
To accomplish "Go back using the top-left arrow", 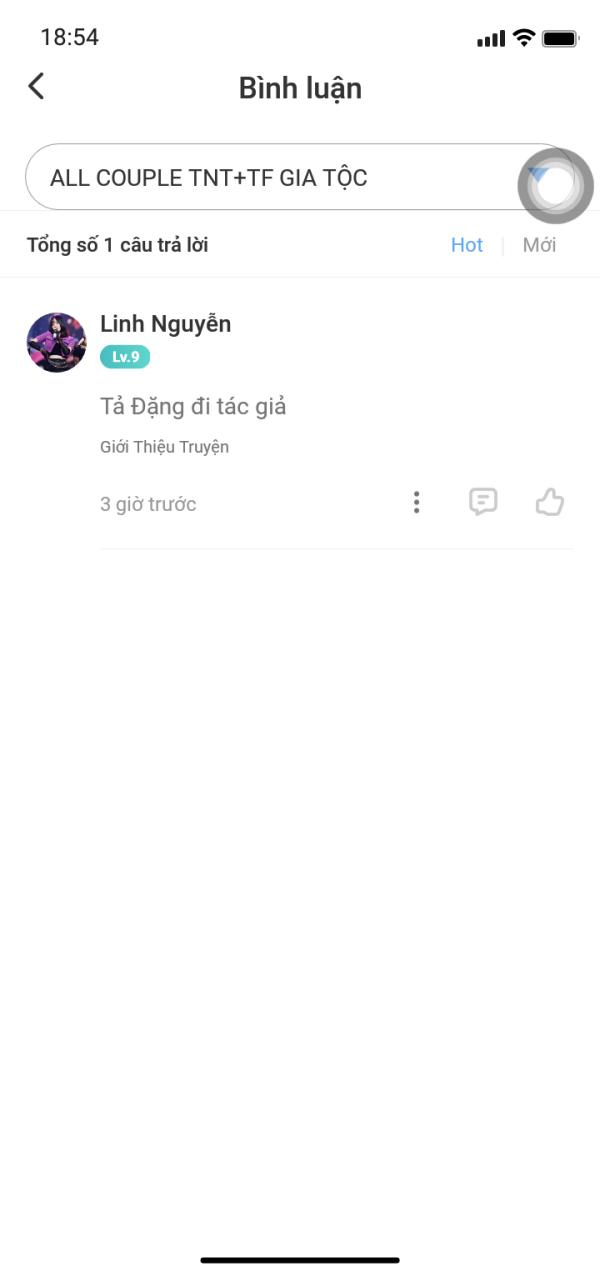I will [36, 87].
